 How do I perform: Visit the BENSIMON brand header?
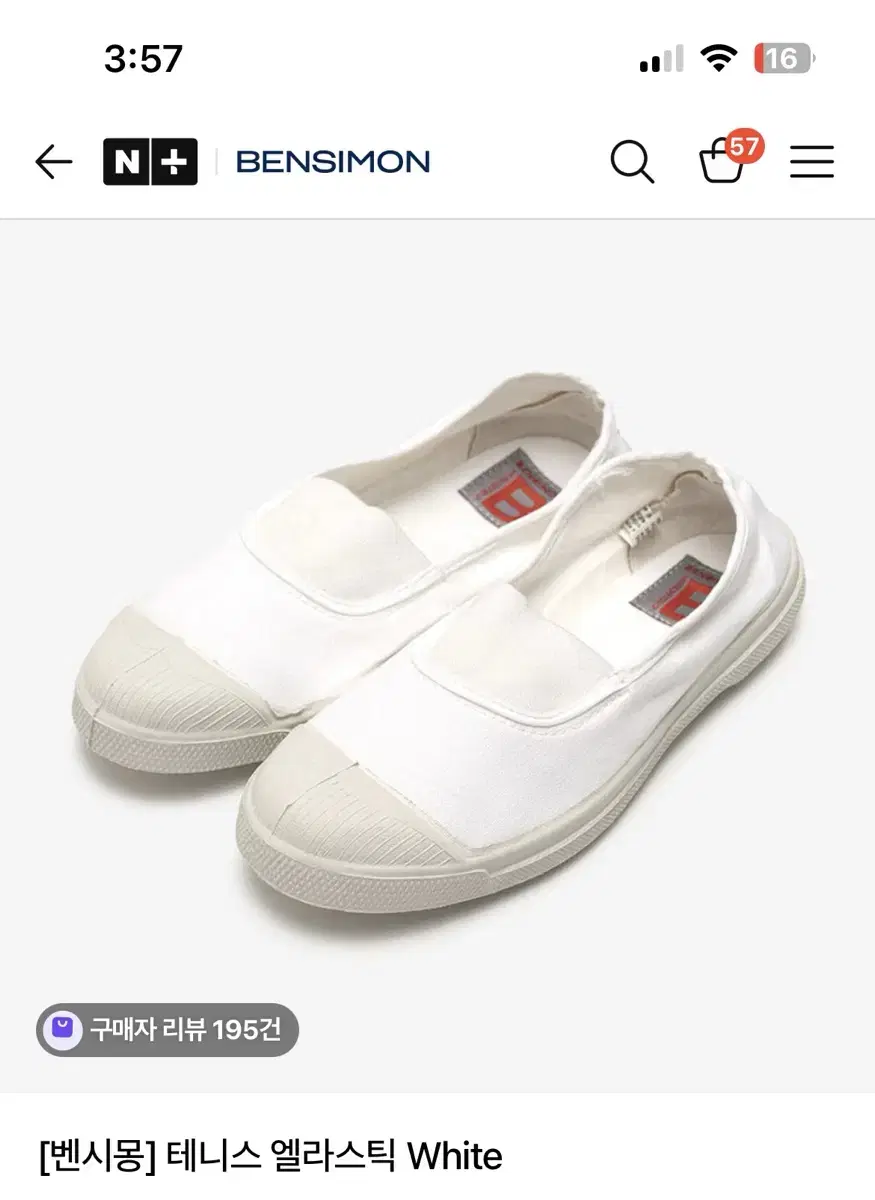coord(333,161)
